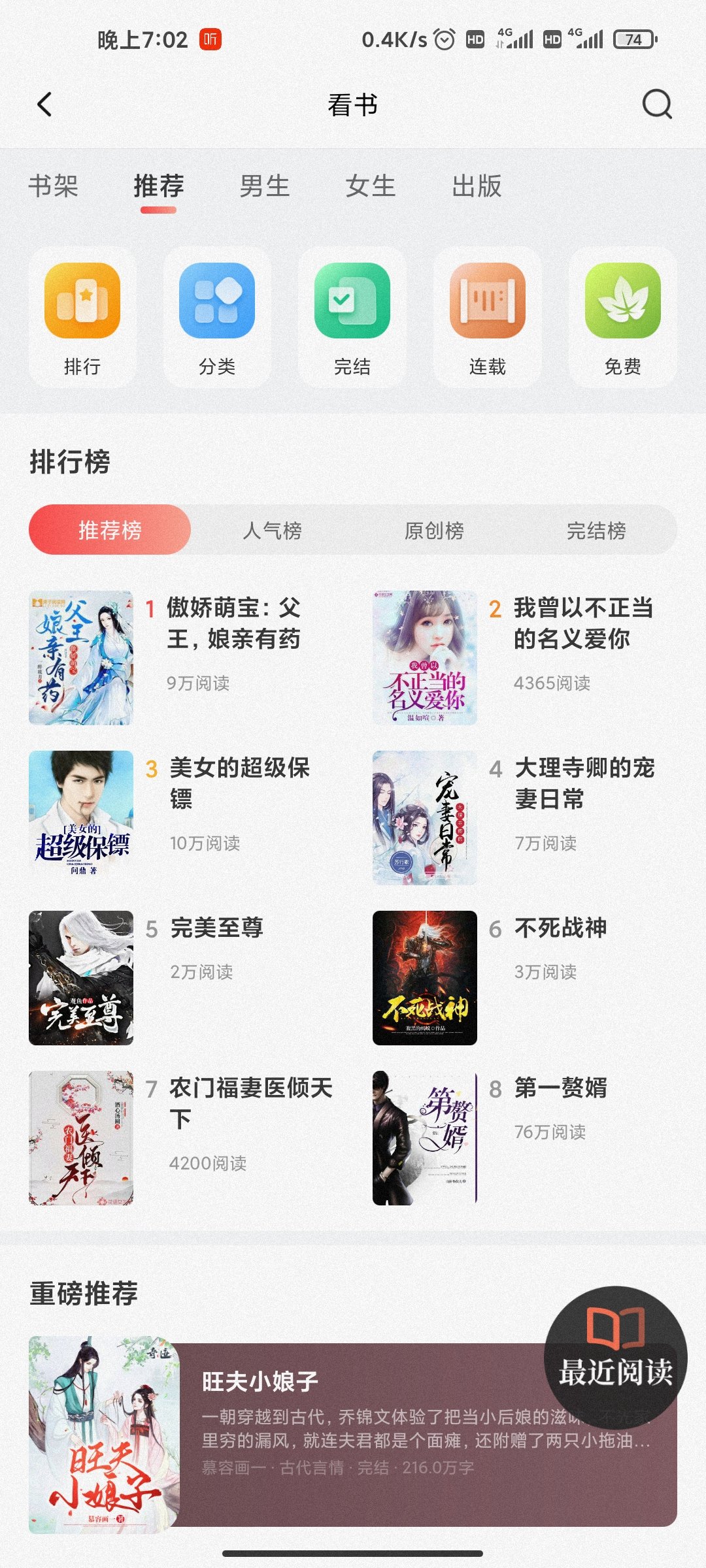
Task: Open the book 第一赘婿
Action: 560,1088
